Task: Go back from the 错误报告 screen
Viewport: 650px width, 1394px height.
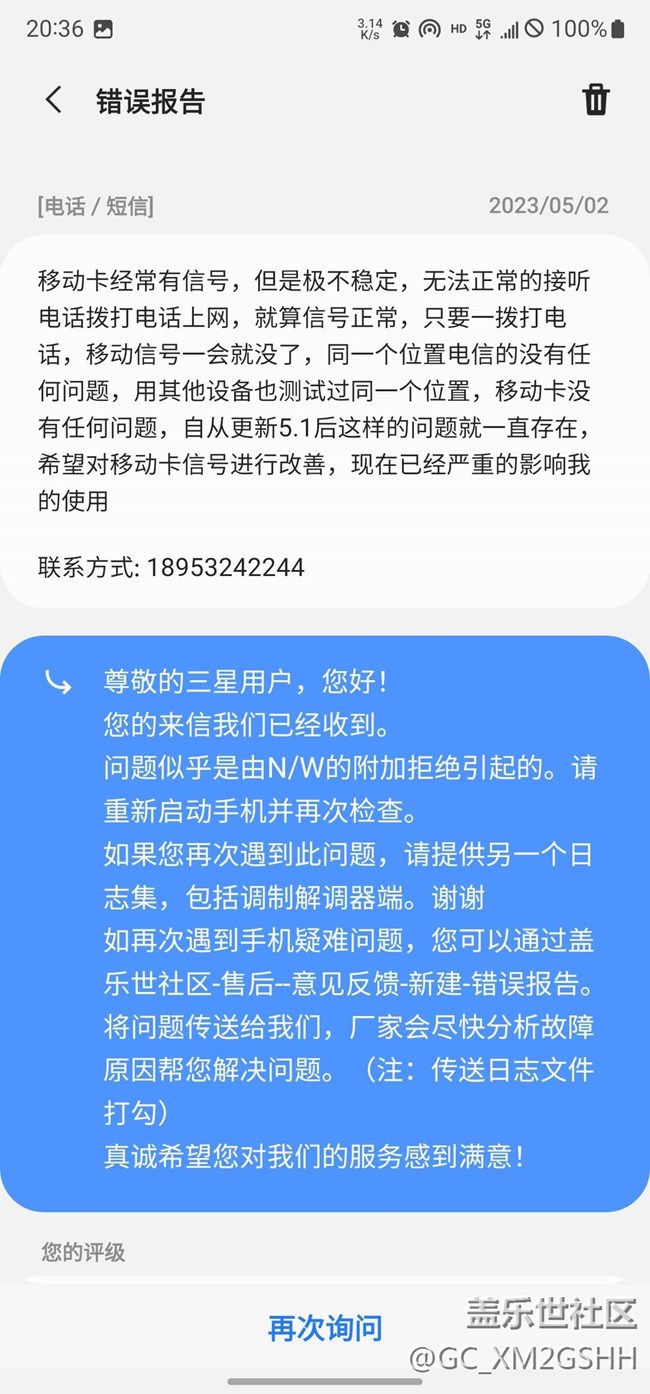Action: coord(53,100)
